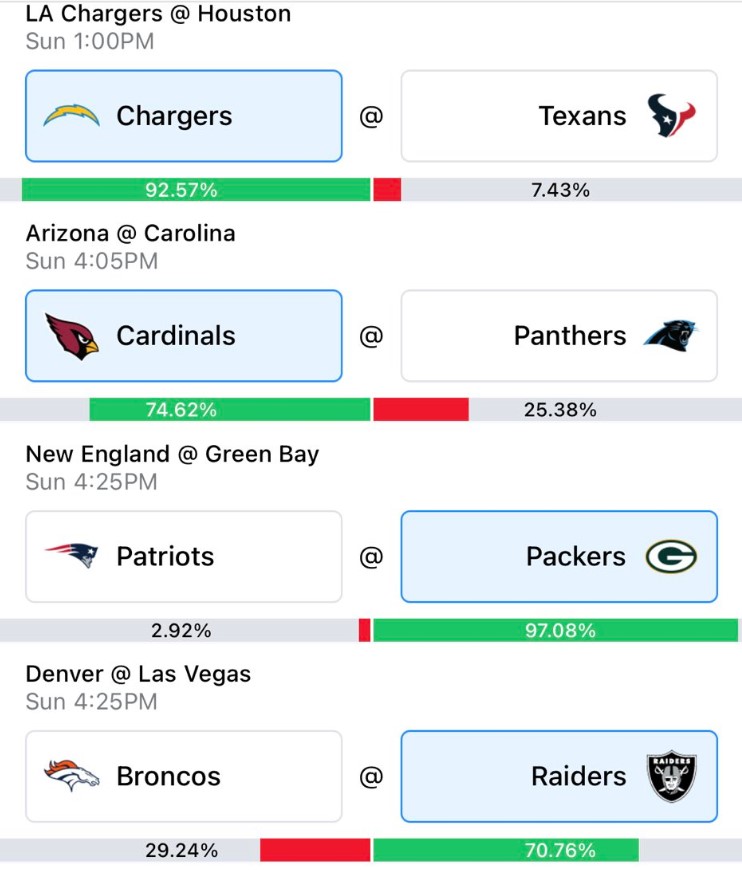Choose the Broncos as your pick

(x=184, y=776)
